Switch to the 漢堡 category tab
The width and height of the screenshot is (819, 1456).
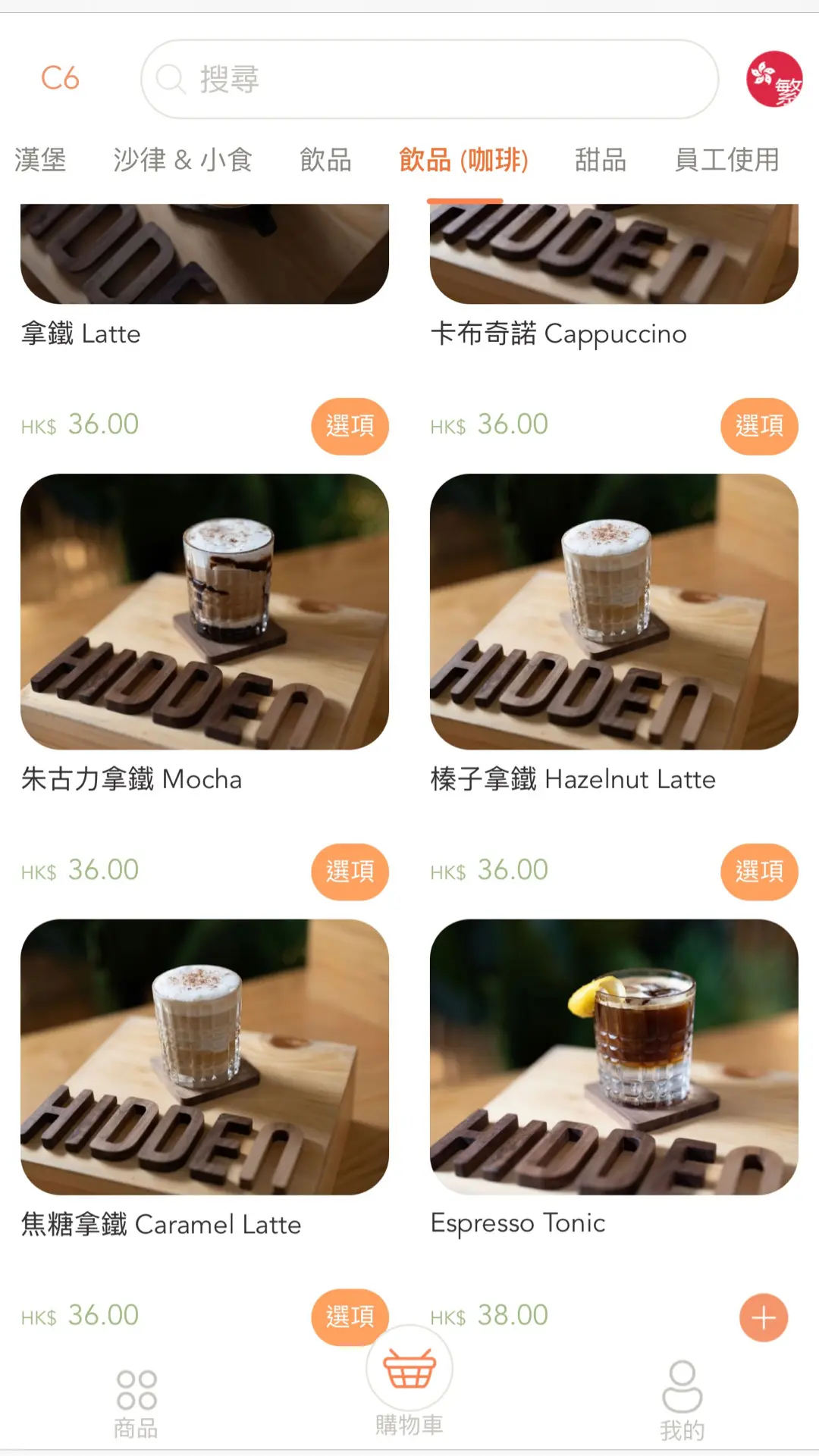(40, 160)
